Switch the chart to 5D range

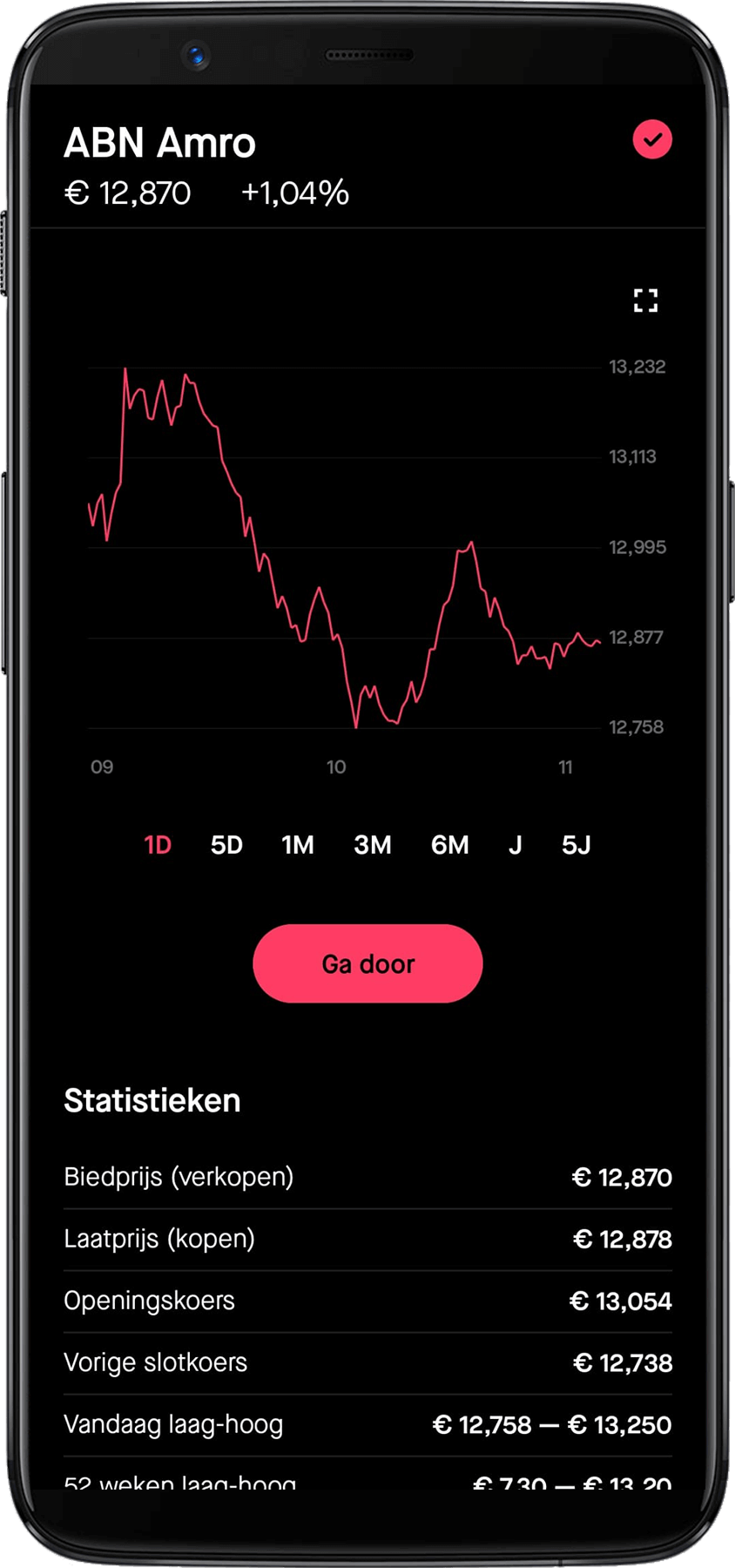click(x=226, y=843)
